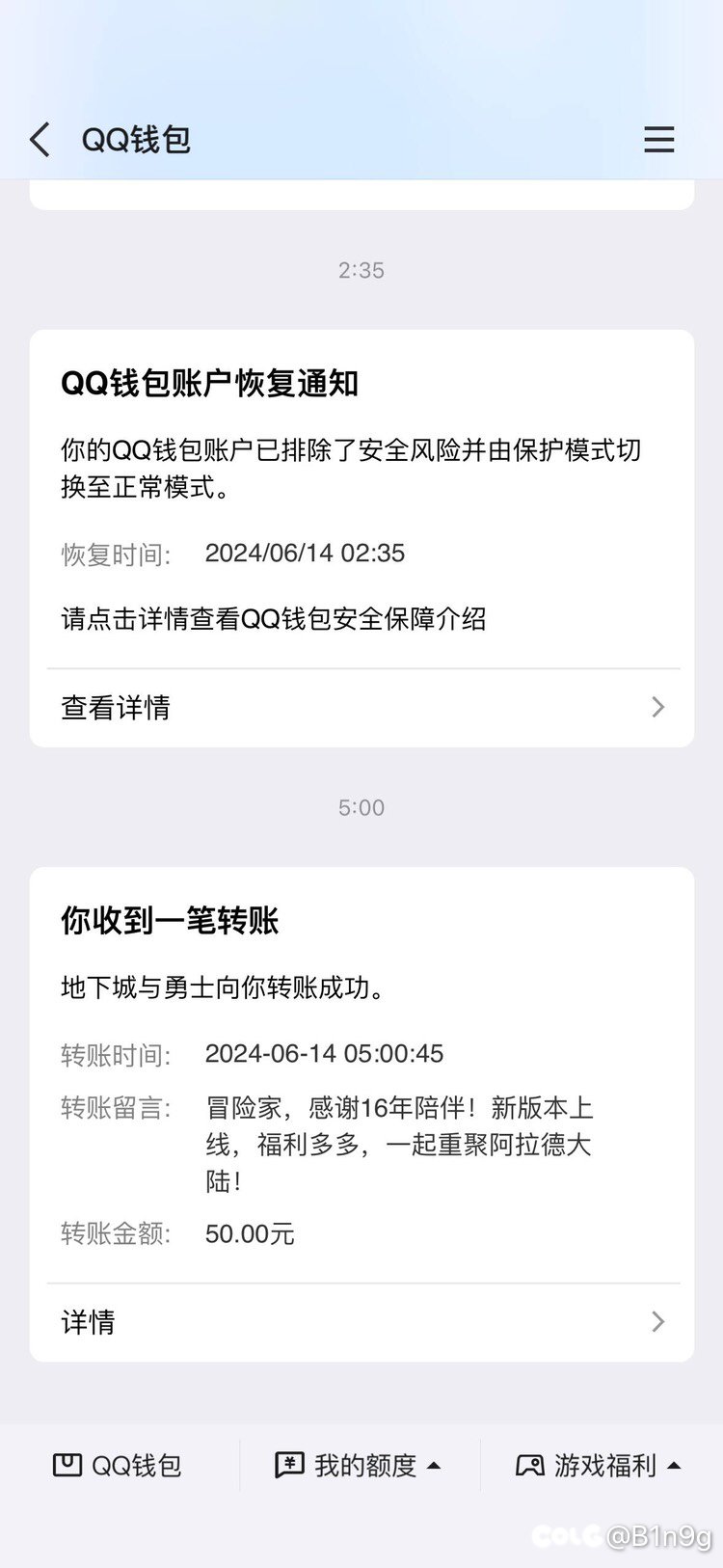Tap the QQ钱包 bottom menu item
Image resolution: width=723 pixels, height=1568 pixels.
click(x=118, y=1466)
